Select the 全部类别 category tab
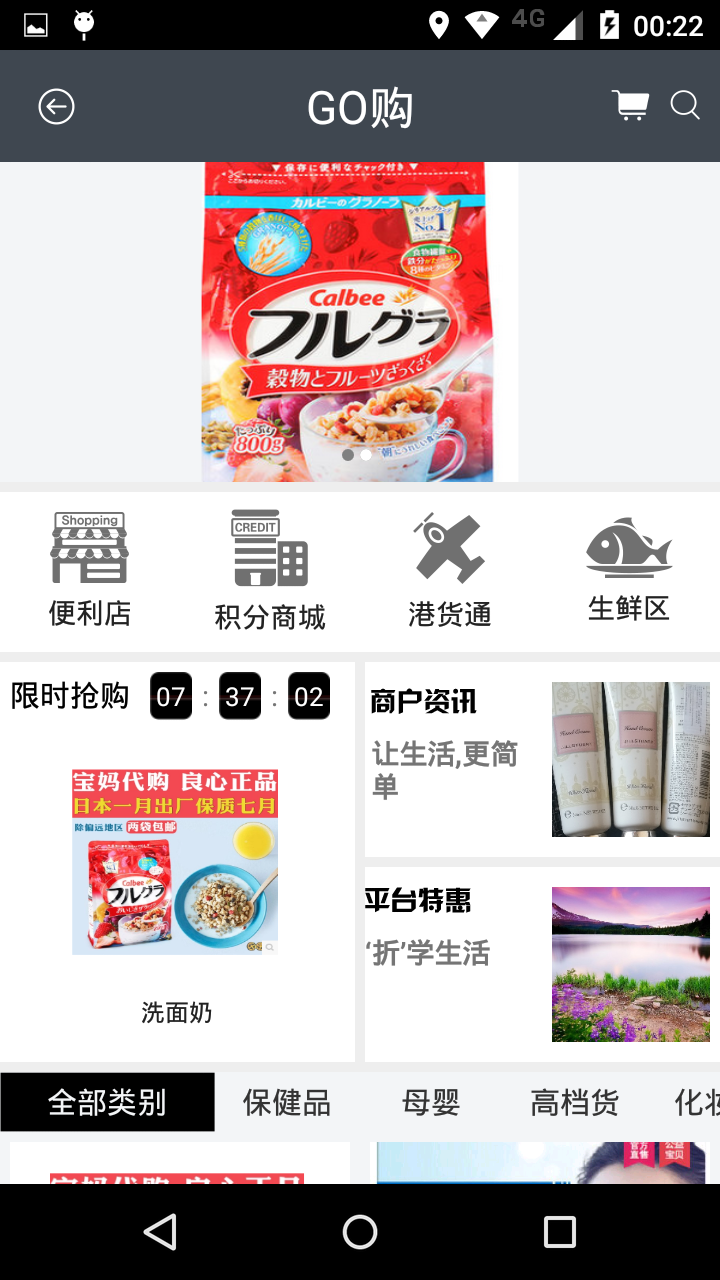 [x=107, y=1102]
